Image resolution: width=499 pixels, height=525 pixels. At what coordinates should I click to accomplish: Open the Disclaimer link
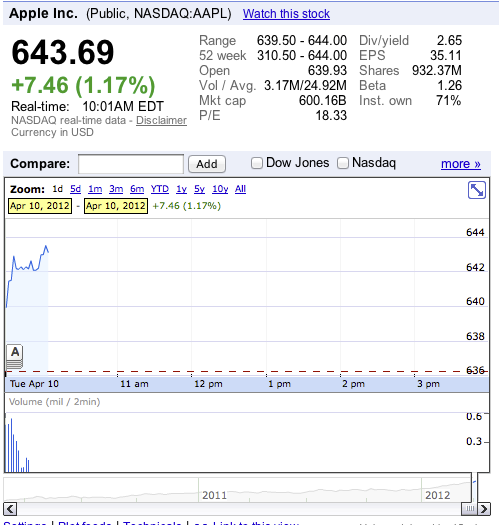pos(161,120)
